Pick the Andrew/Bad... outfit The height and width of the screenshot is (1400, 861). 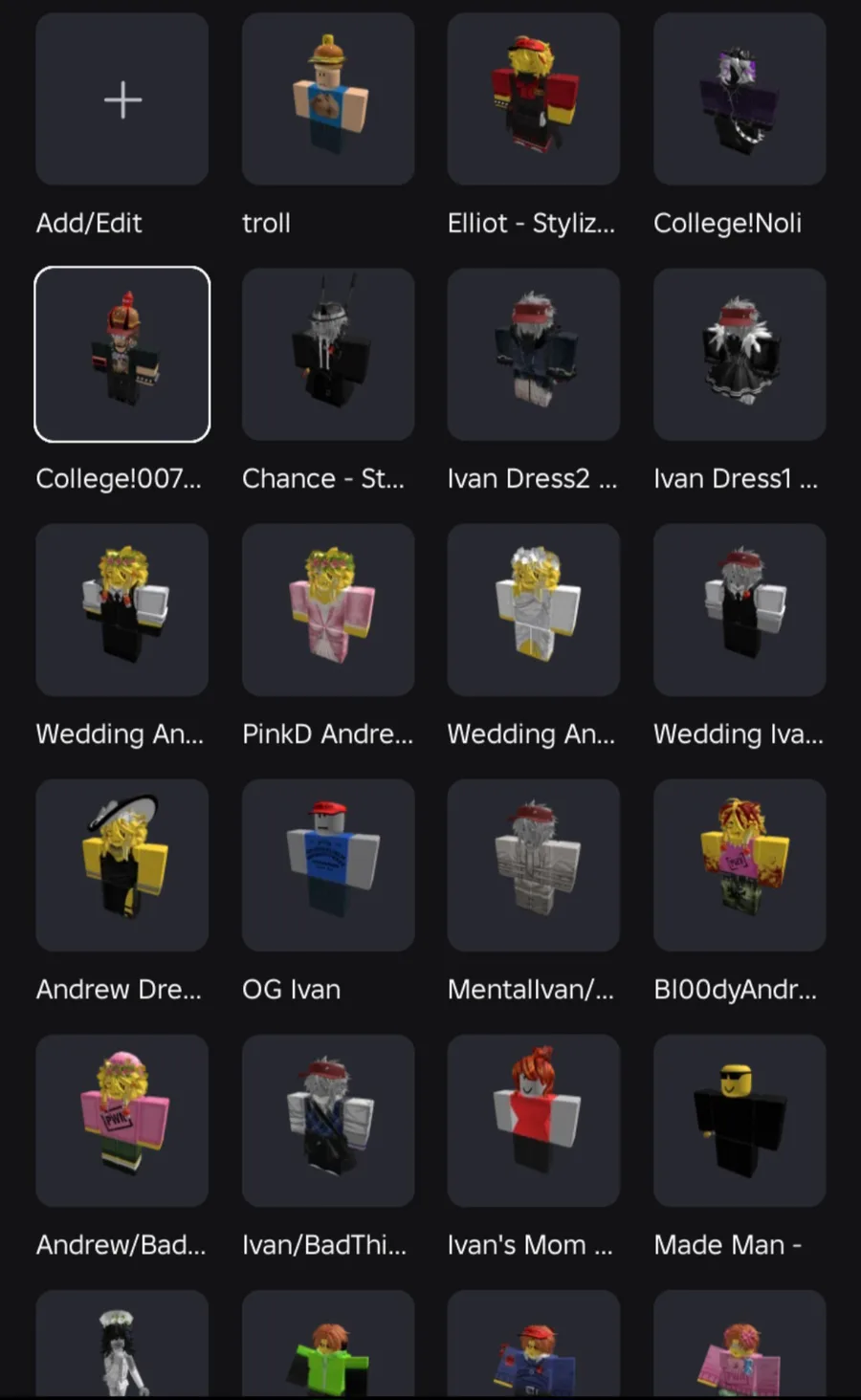(x=122, y=1121)
